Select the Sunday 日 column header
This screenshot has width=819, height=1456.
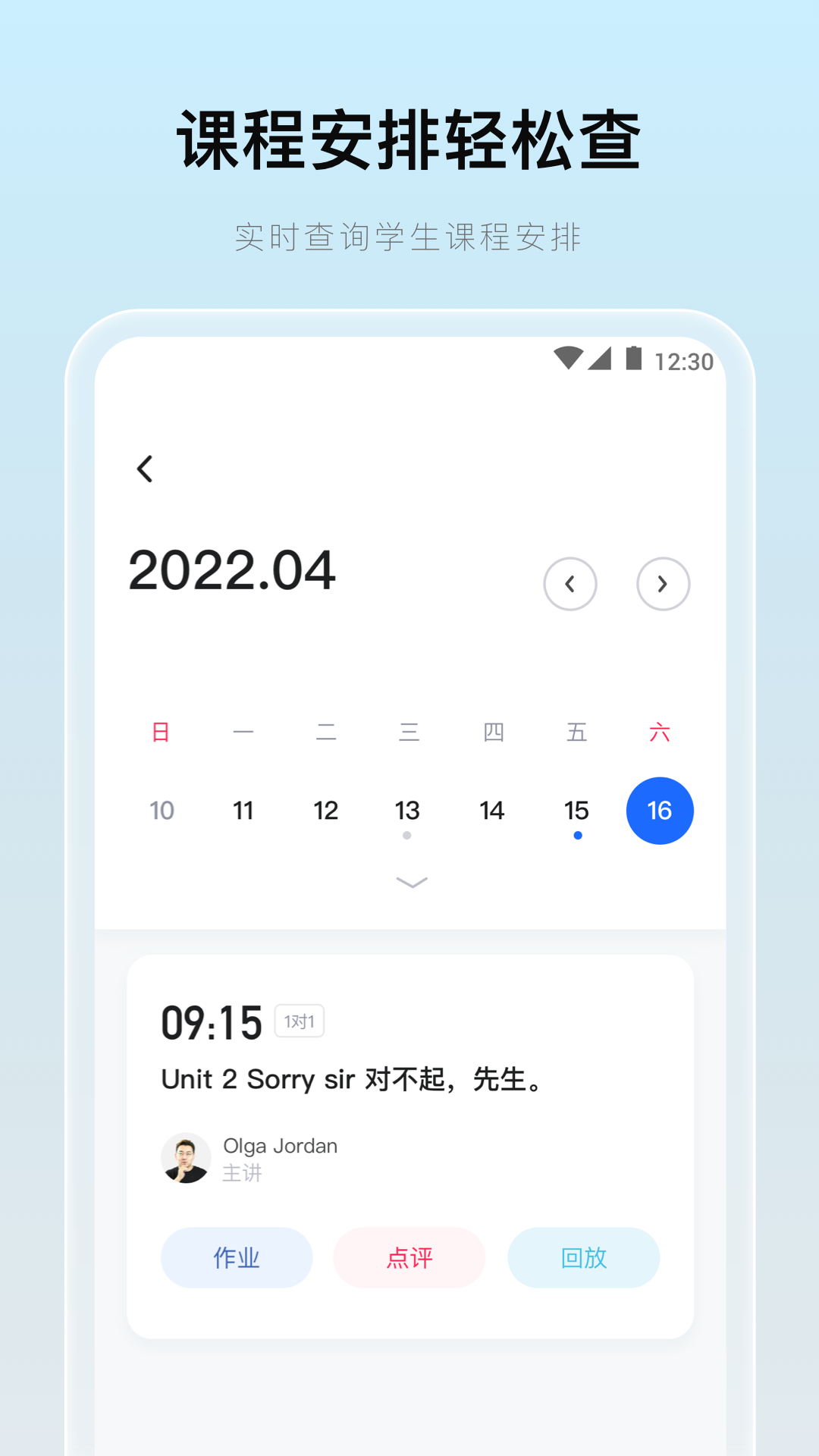[161, 732]
